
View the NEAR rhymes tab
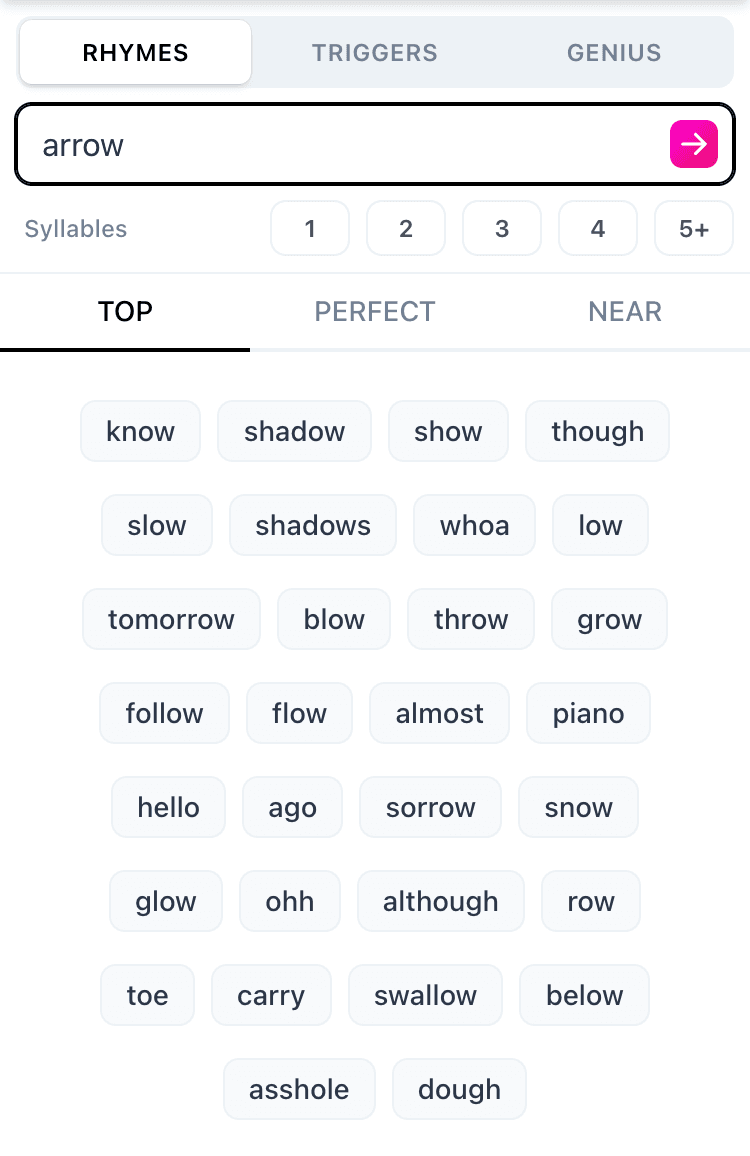click(x=625, y=311)
